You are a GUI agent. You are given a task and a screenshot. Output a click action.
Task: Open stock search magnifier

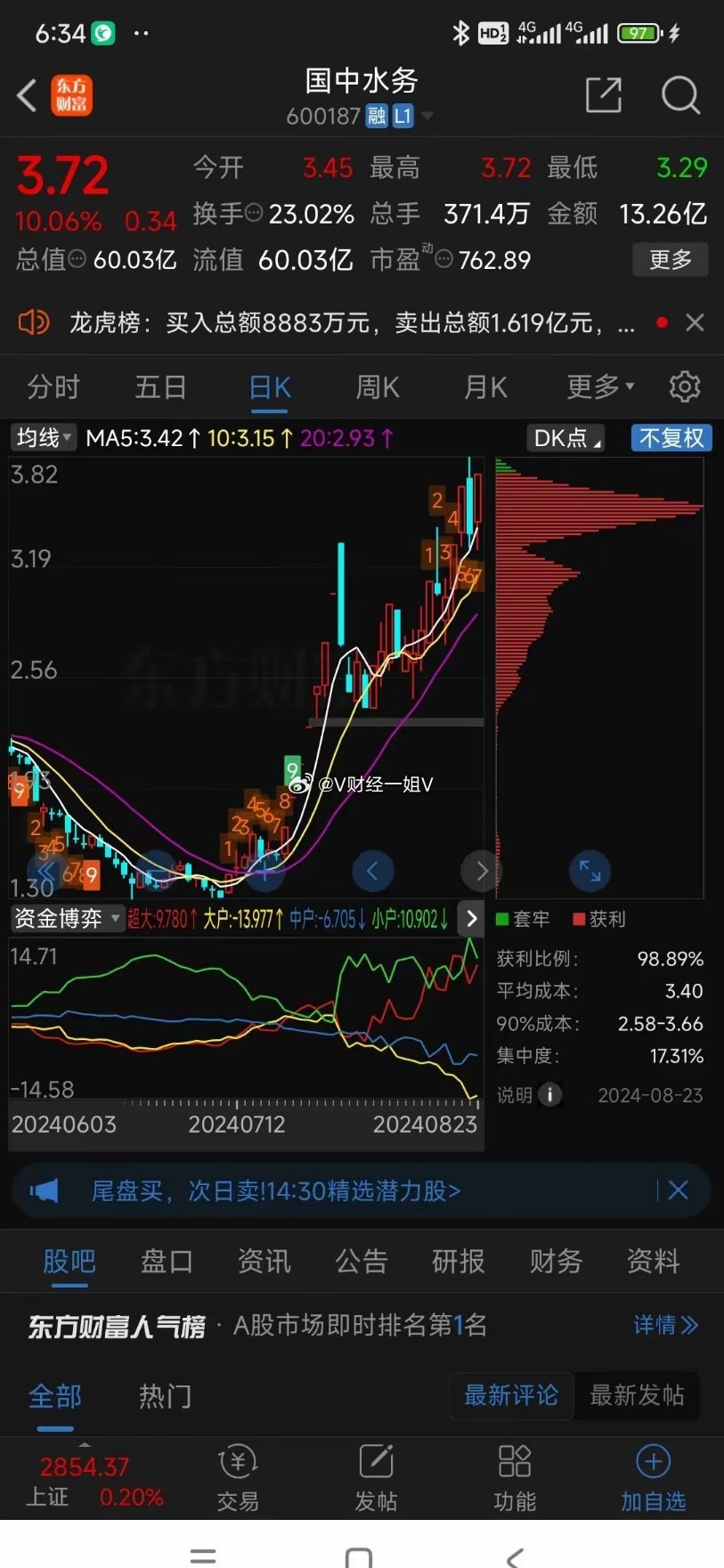pyautogui.click(x=680, y=94)
